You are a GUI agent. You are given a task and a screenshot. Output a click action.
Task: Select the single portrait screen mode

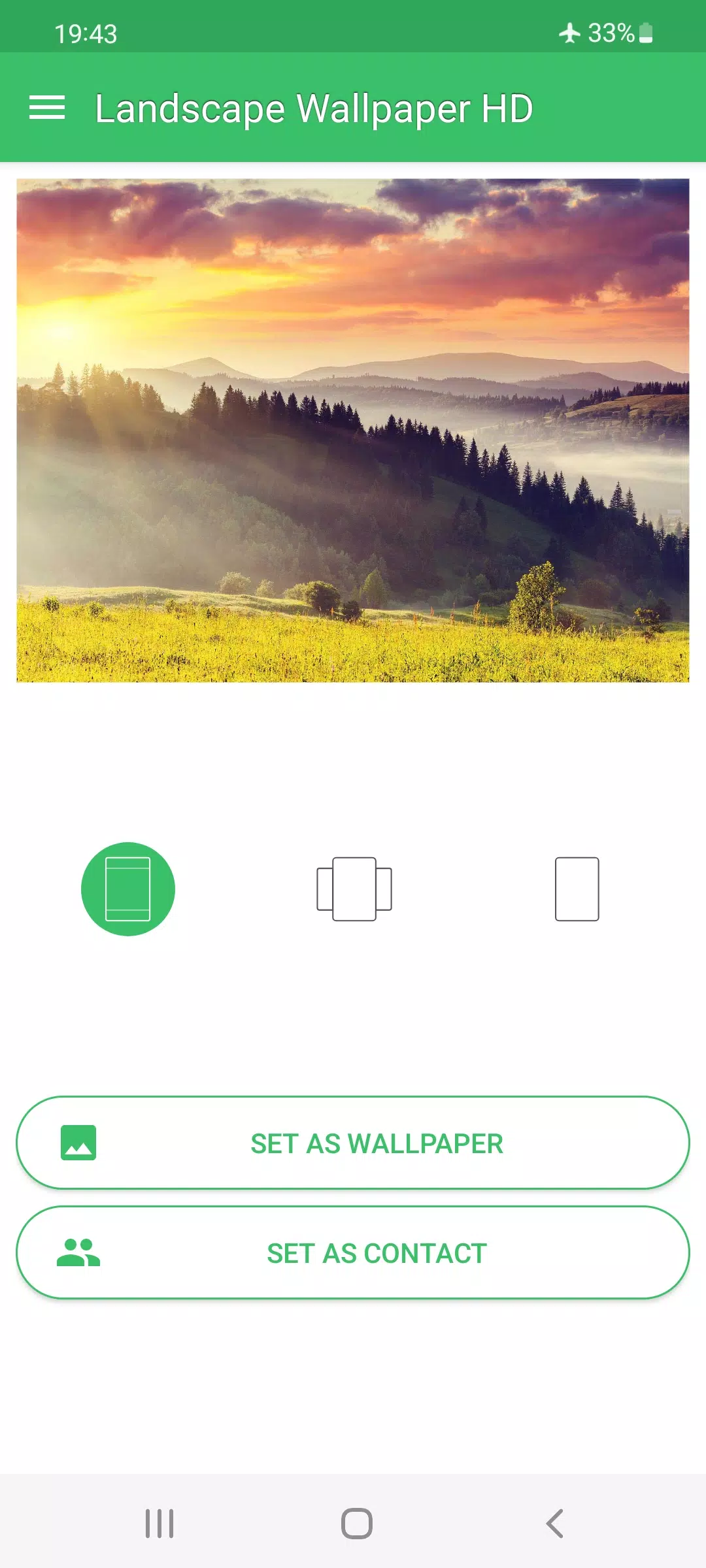577,889
